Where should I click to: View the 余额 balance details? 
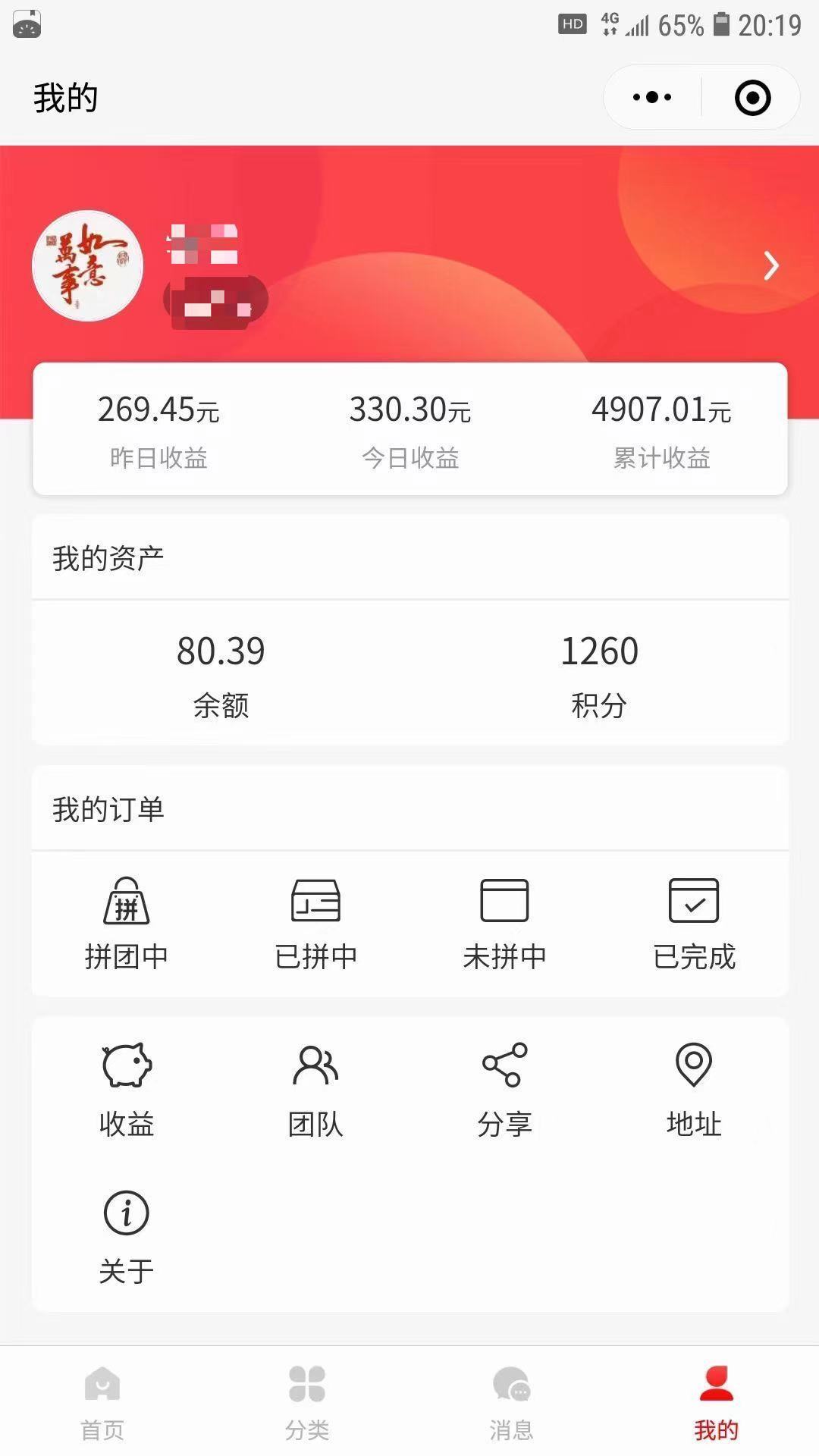(x=221, y=673)
